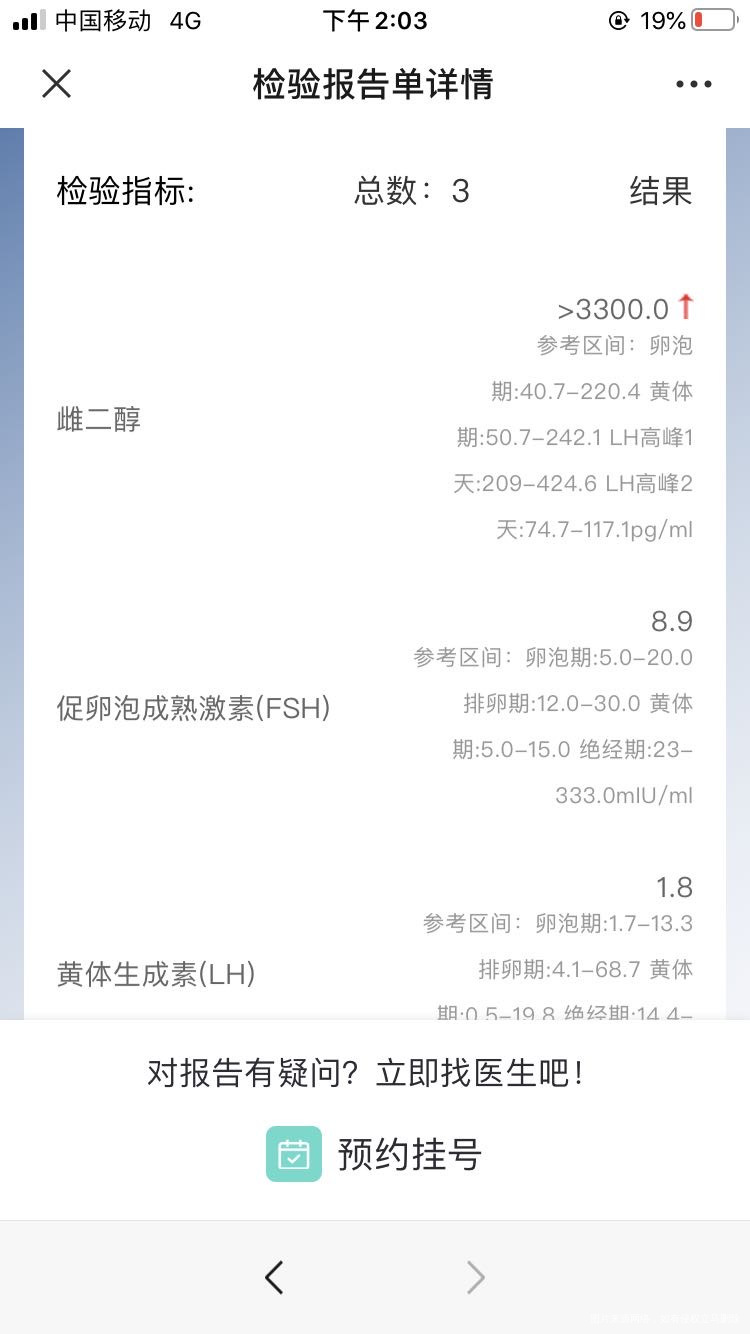Tap the 预约挂号 appointment button
Screen dimensions: 750x1334
[x=407, y=1155]
